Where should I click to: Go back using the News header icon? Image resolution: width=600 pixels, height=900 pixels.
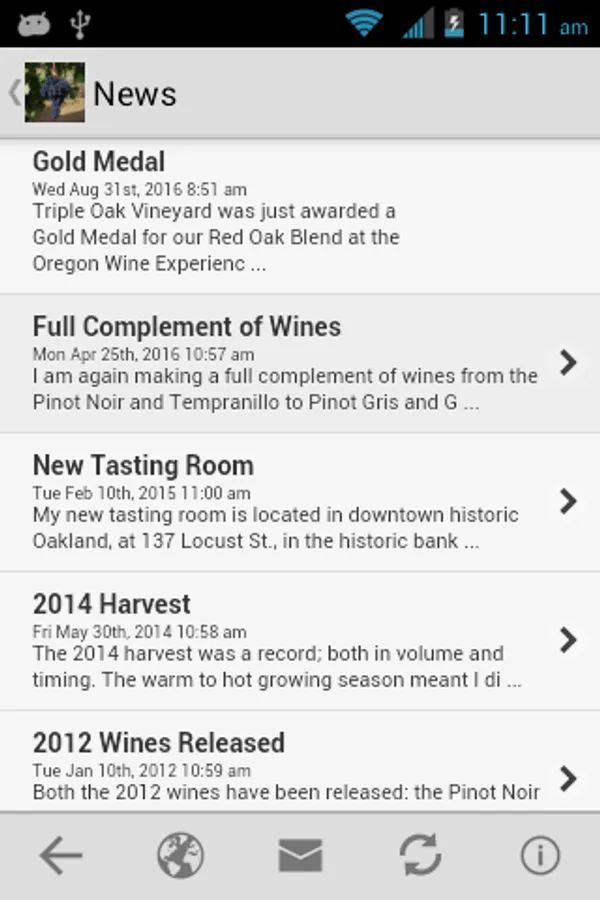[47, 93]
